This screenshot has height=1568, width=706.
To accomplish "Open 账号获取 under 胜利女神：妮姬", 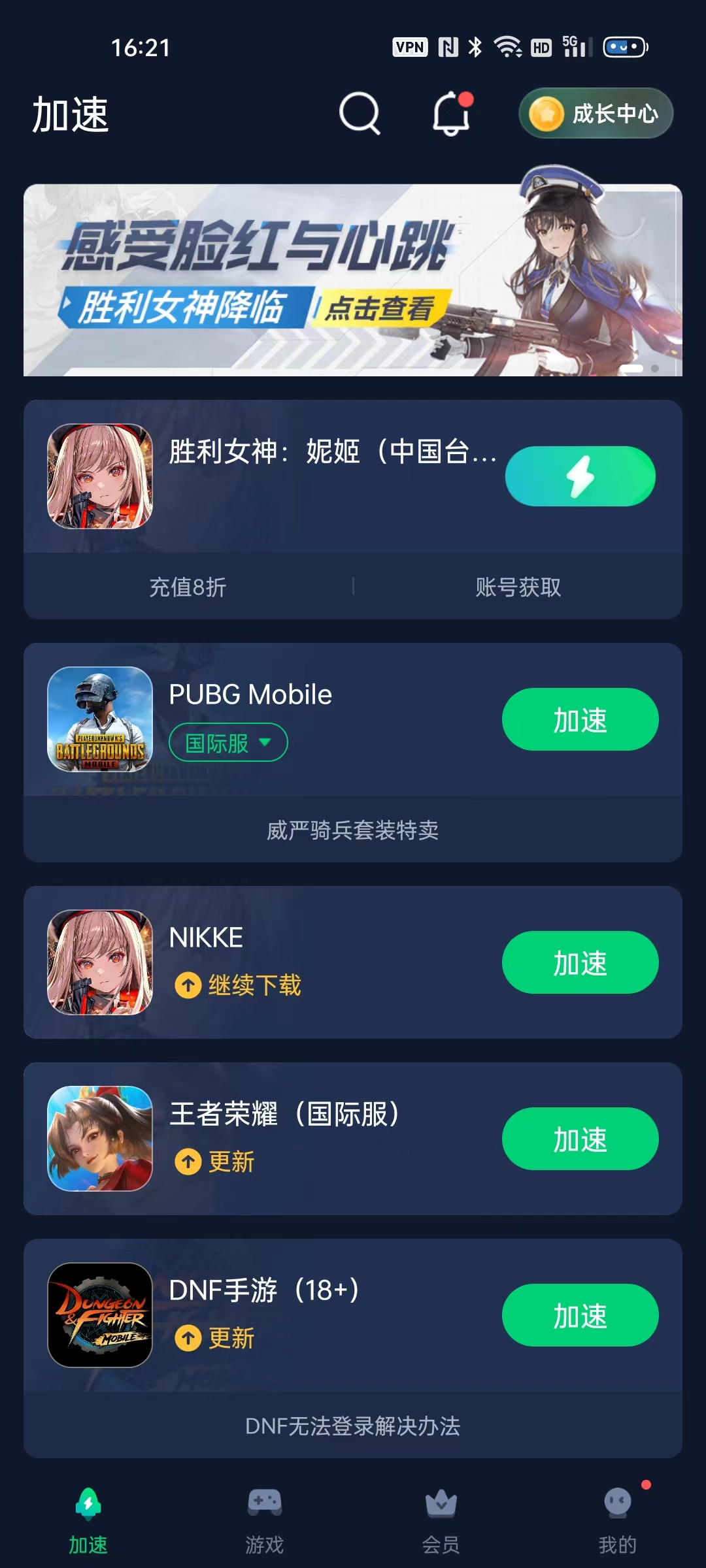I will 518,587.
